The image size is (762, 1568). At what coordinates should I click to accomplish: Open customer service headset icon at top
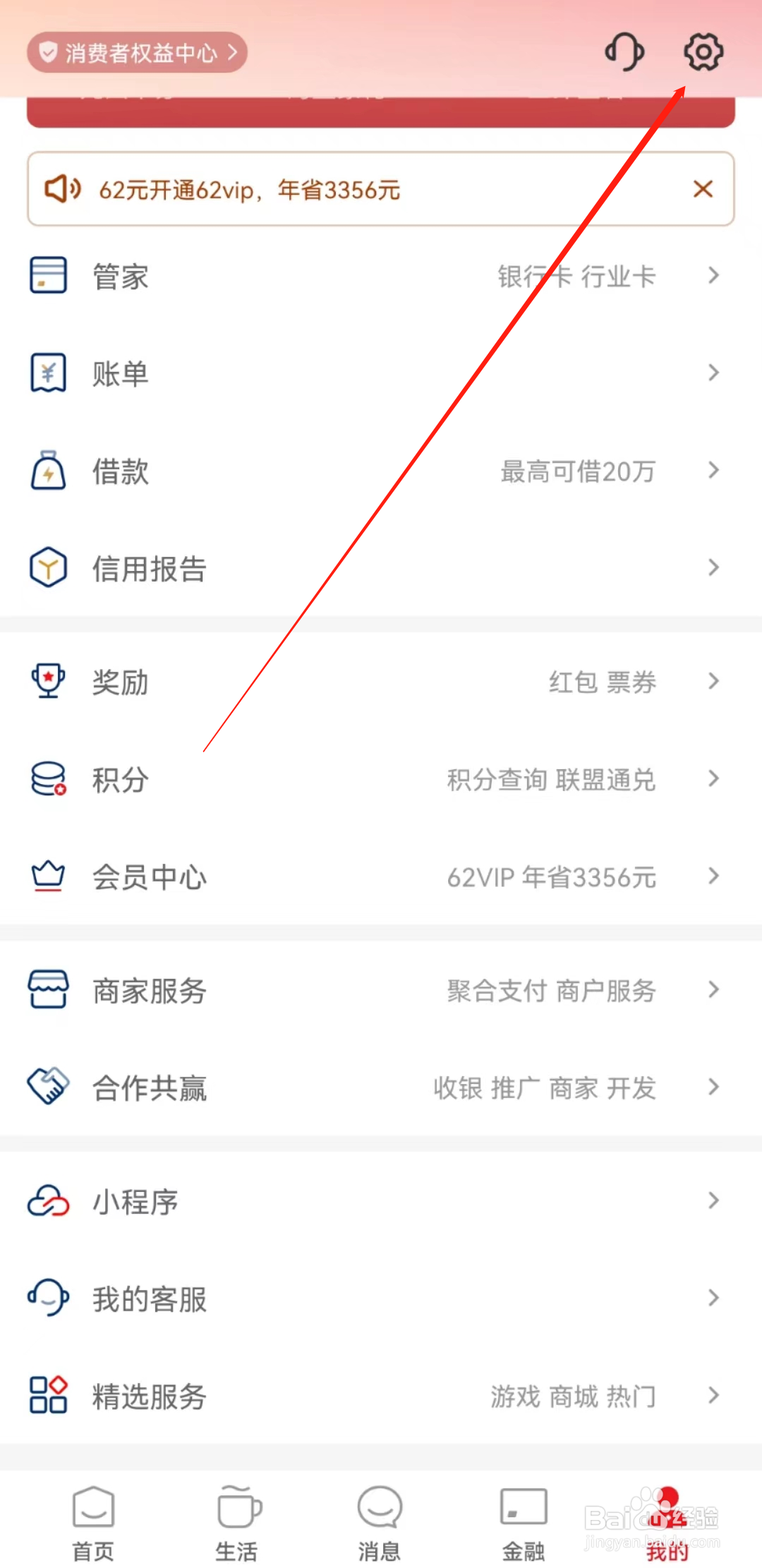click(624, 52)
